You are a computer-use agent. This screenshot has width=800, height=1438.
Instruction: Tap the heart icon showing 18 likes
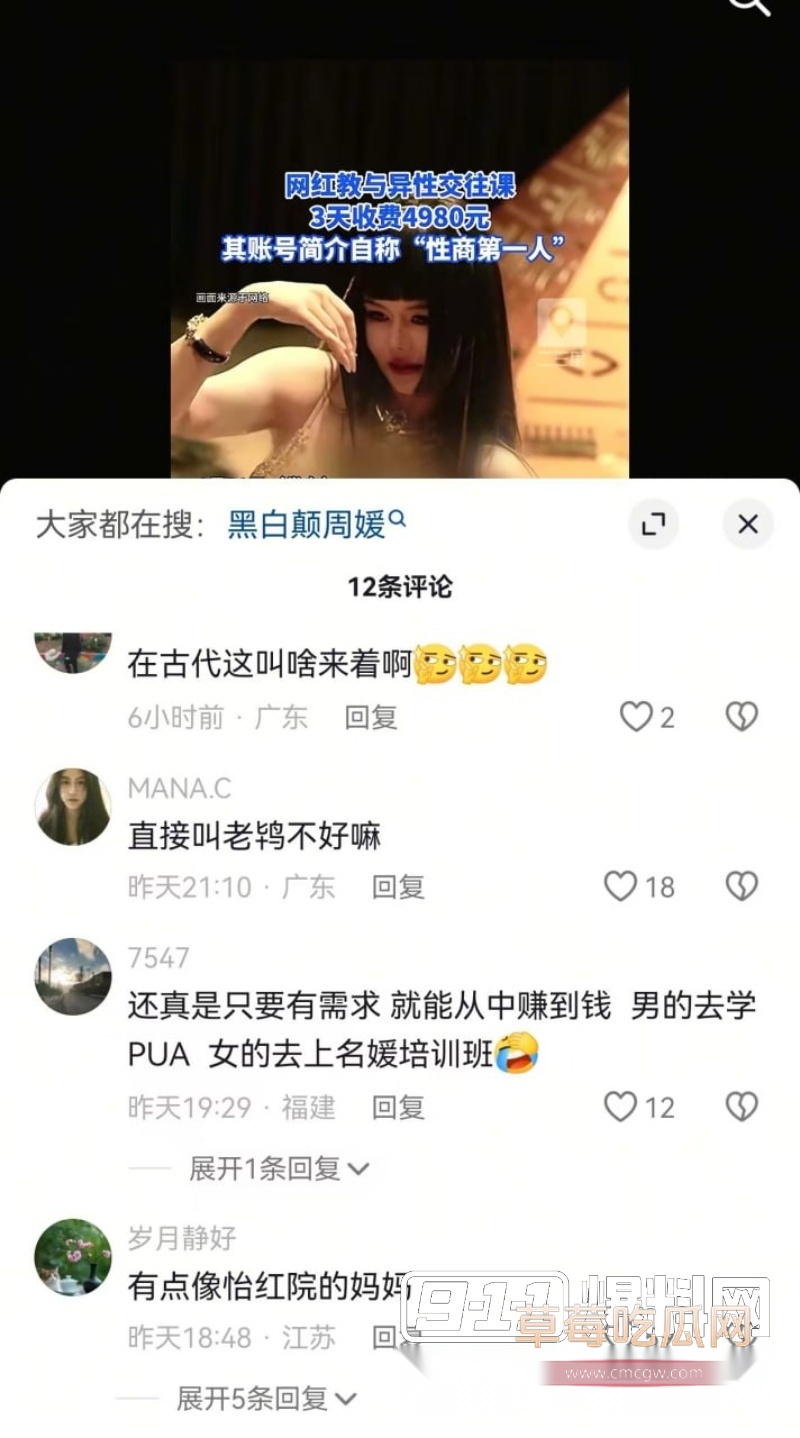point(622,887)
